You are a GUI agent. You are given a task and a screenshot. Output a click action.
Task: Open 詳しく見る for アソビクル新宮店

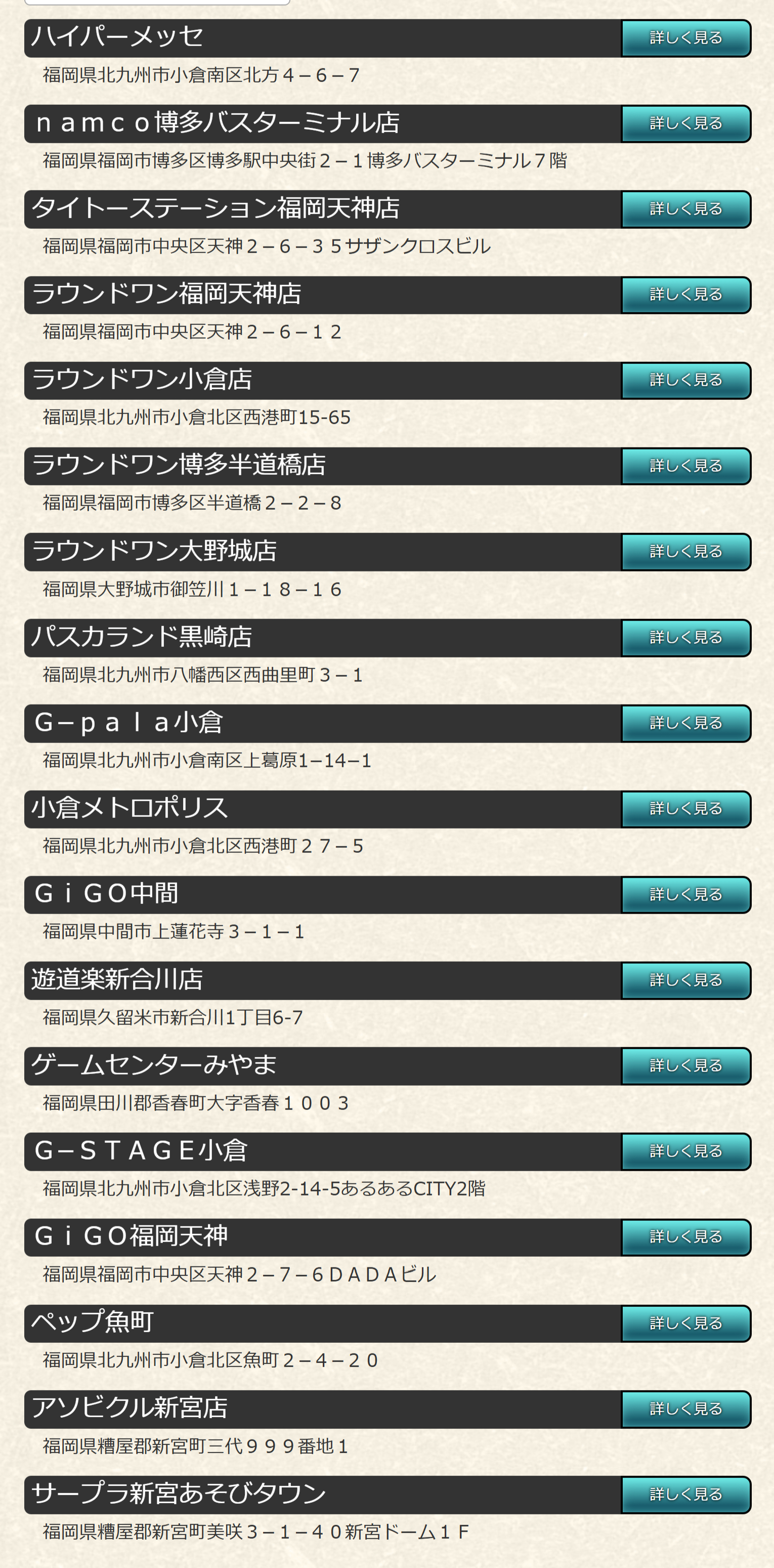tap(686, 1410)
